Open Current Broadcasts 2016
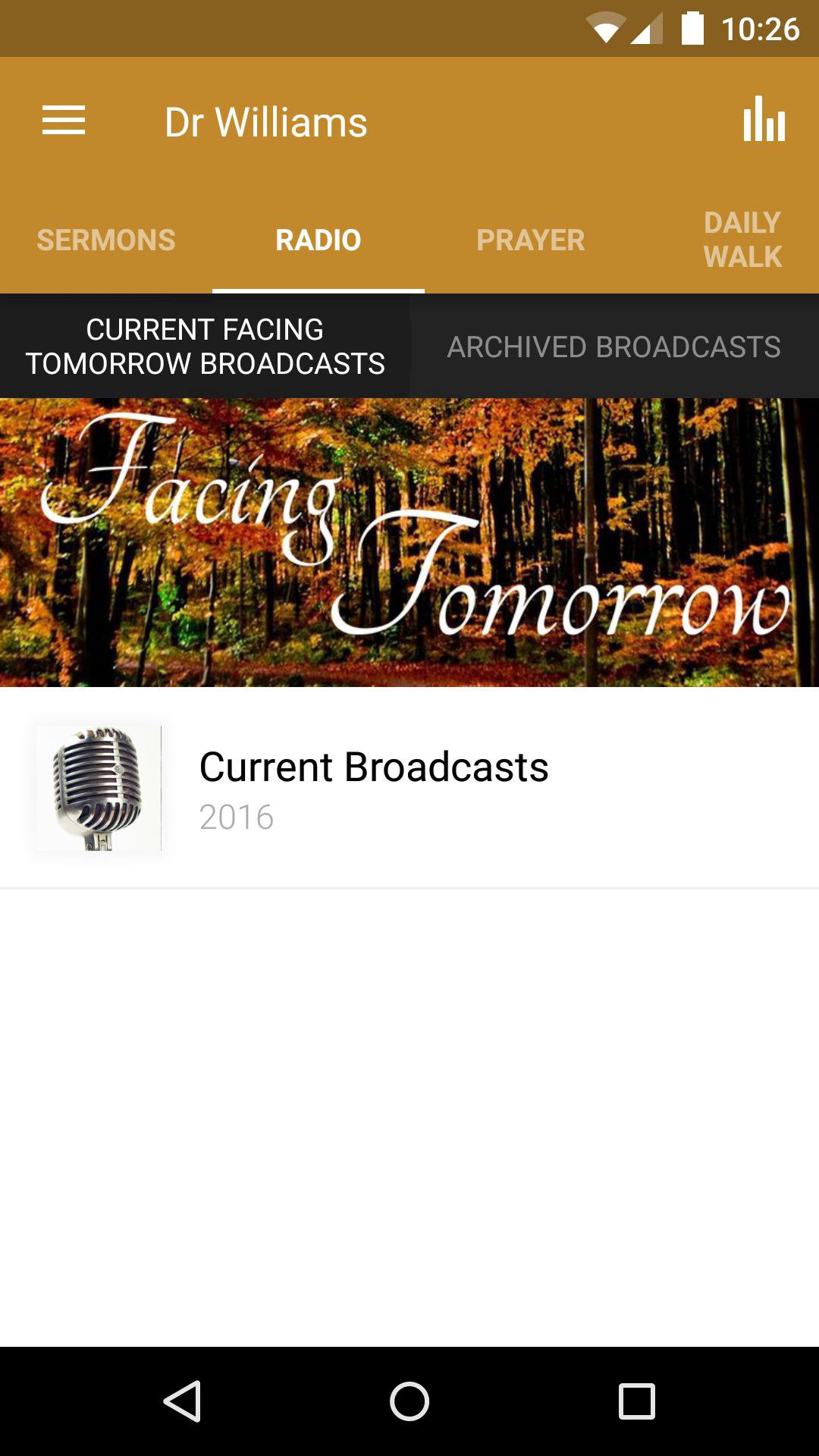This screenshot has width=819, height=1456. [409, 789]
